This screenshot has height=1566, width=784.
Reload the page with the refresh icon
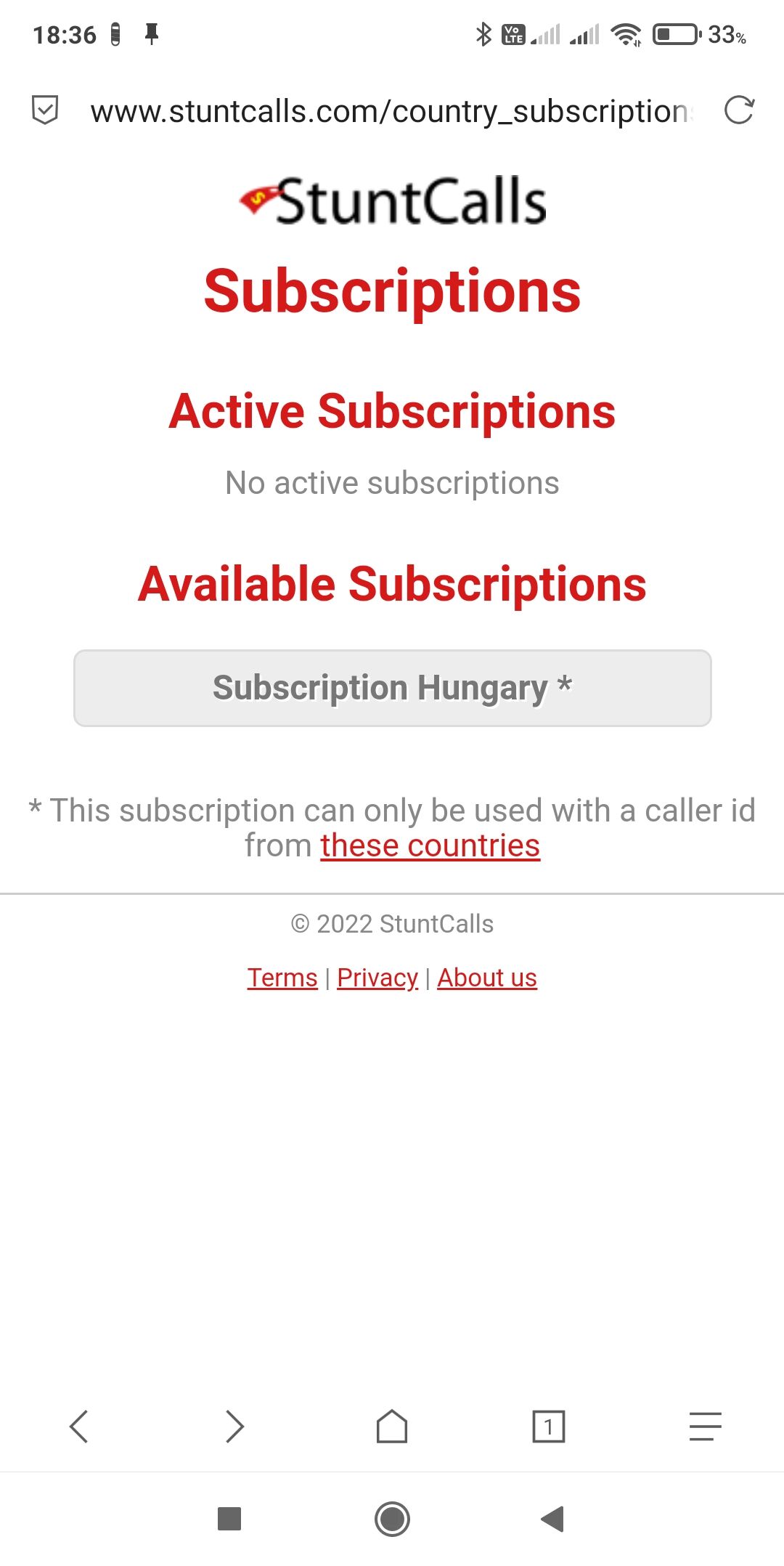coord(740,110)
